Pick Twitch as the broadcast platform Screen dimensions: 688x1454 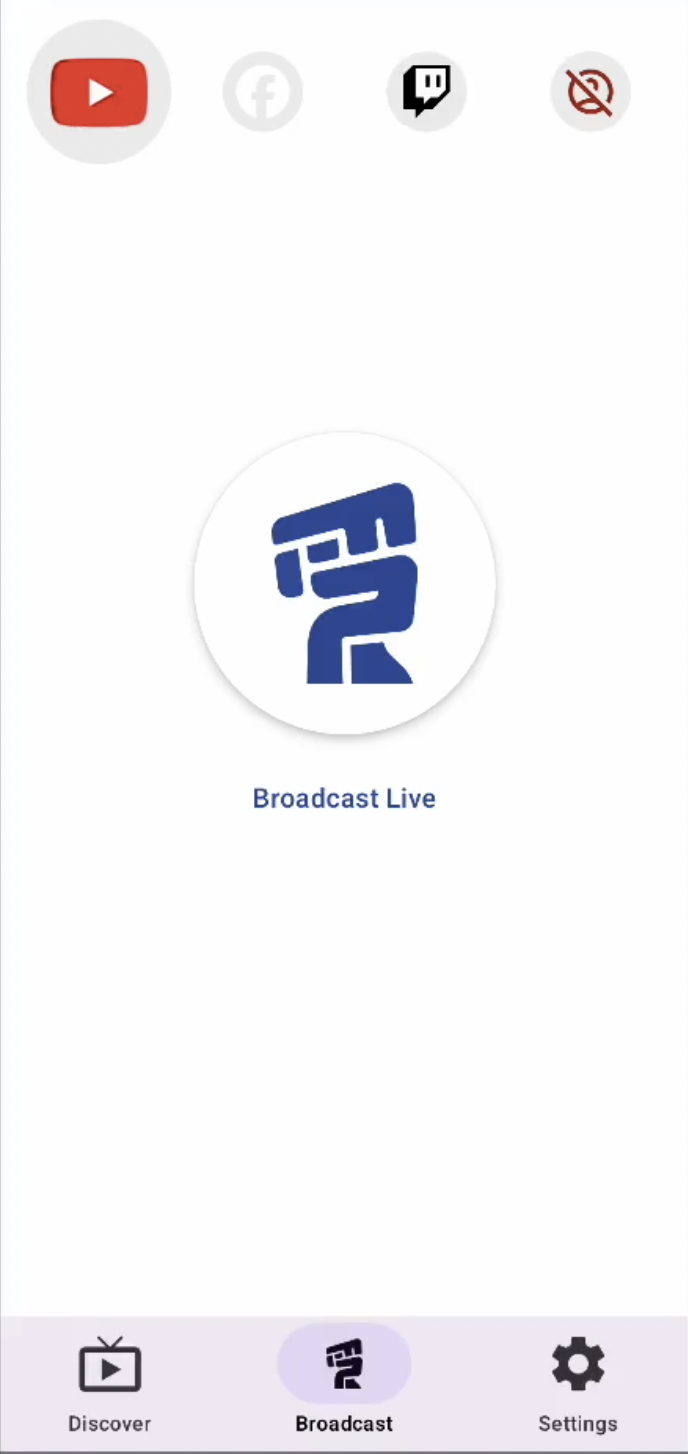pos(426,92)
